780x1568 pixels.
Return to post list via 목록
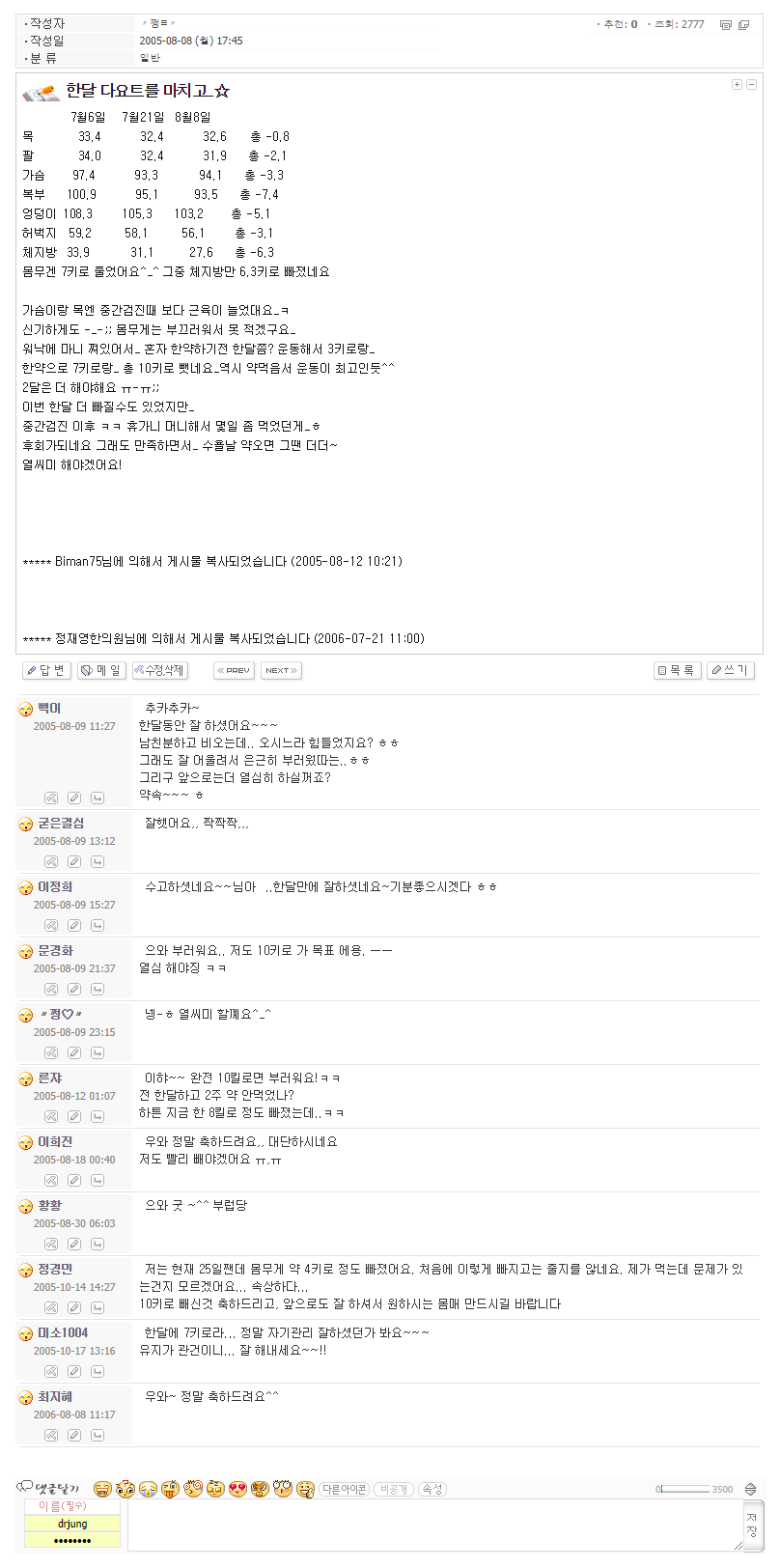click(x=677, y=670)
